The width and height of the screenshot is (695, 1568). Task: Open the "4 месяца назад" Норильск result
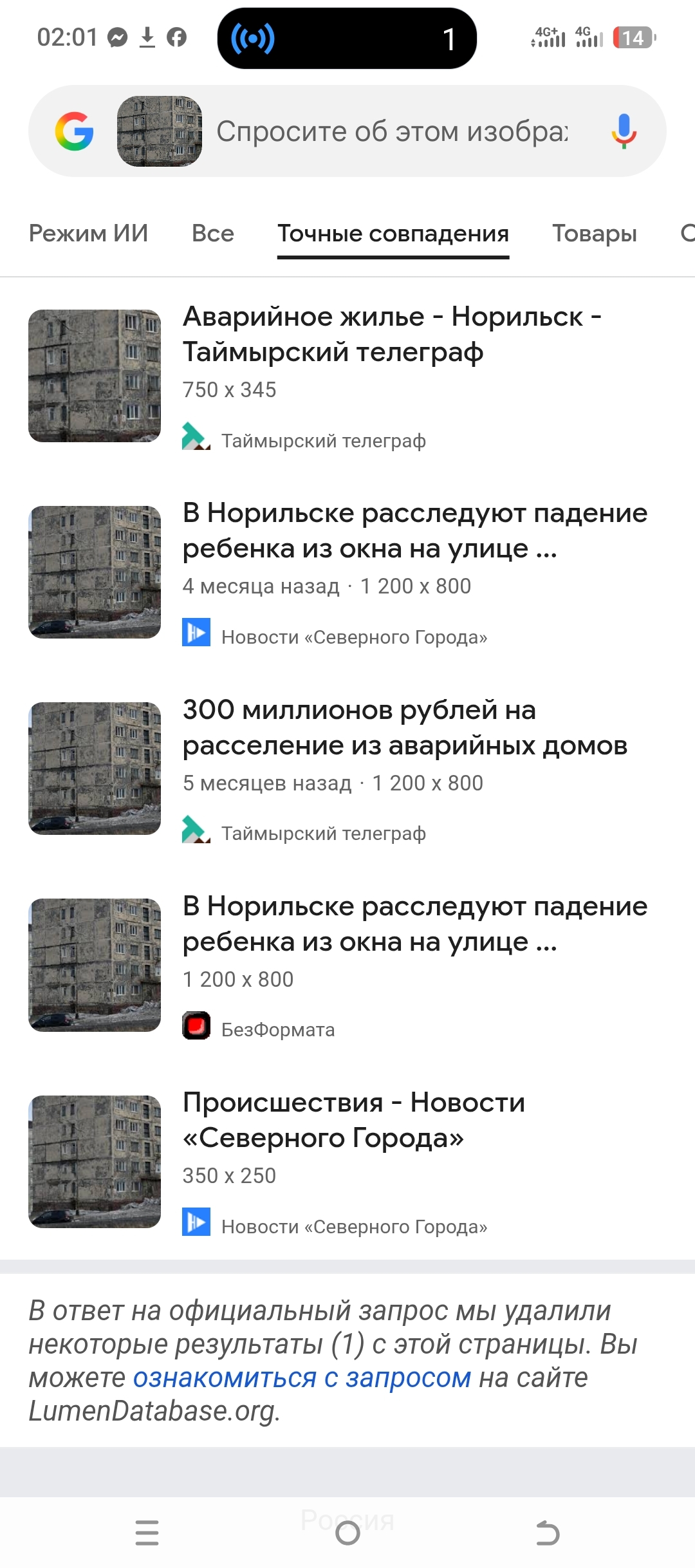414,530
